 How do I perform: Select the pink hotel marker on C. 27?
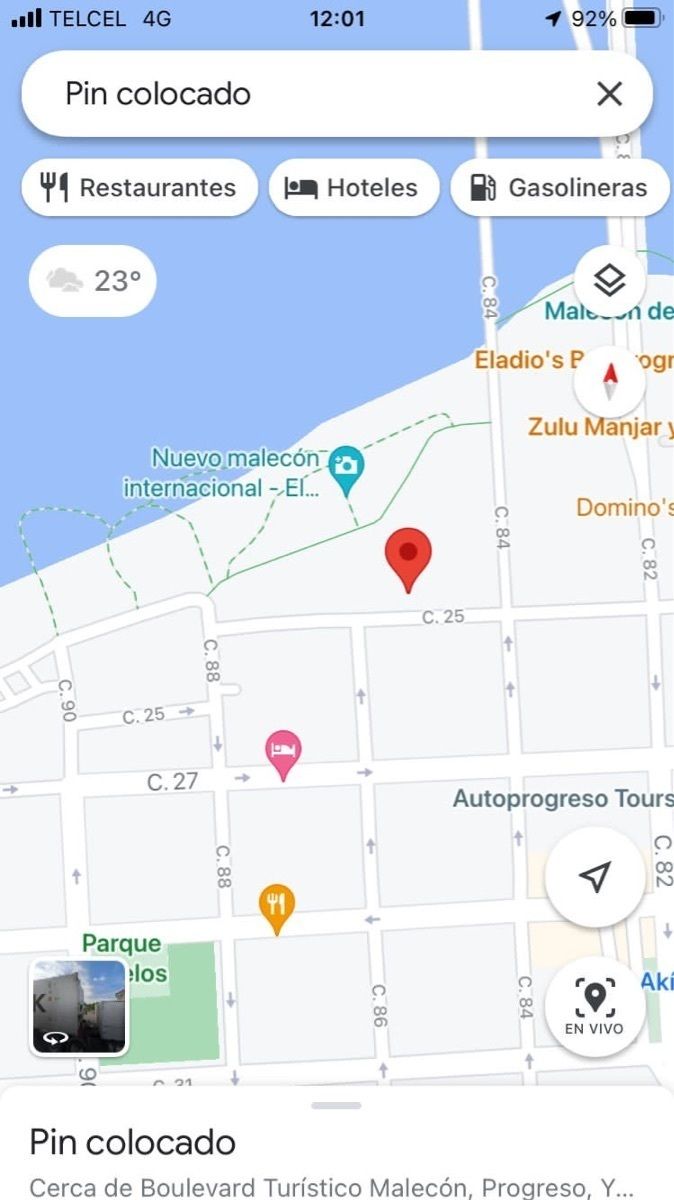[x=283, y=751]
